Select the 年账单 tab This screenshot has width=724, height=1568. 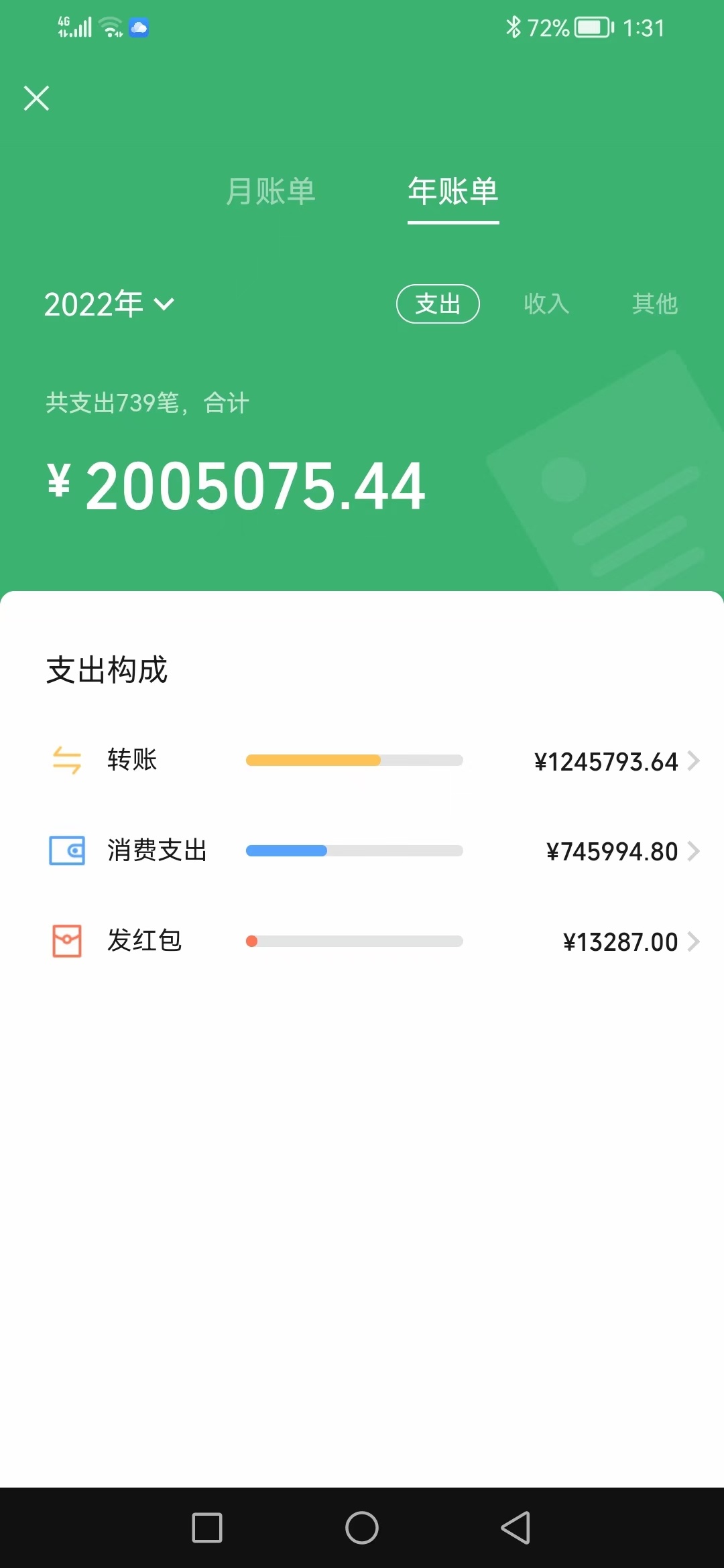pyautogui.click(x=453, y=192)
